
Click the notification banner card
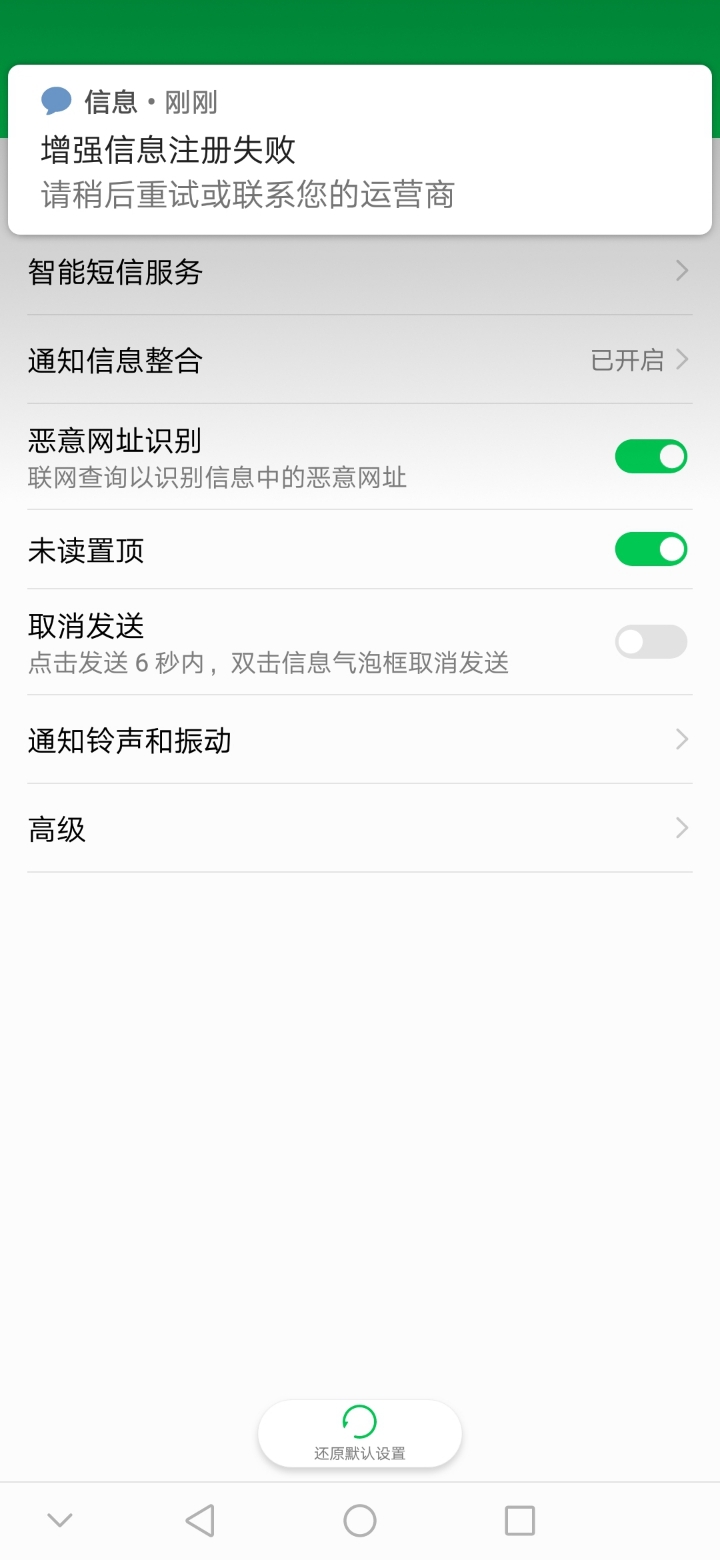tap(360, 148)
